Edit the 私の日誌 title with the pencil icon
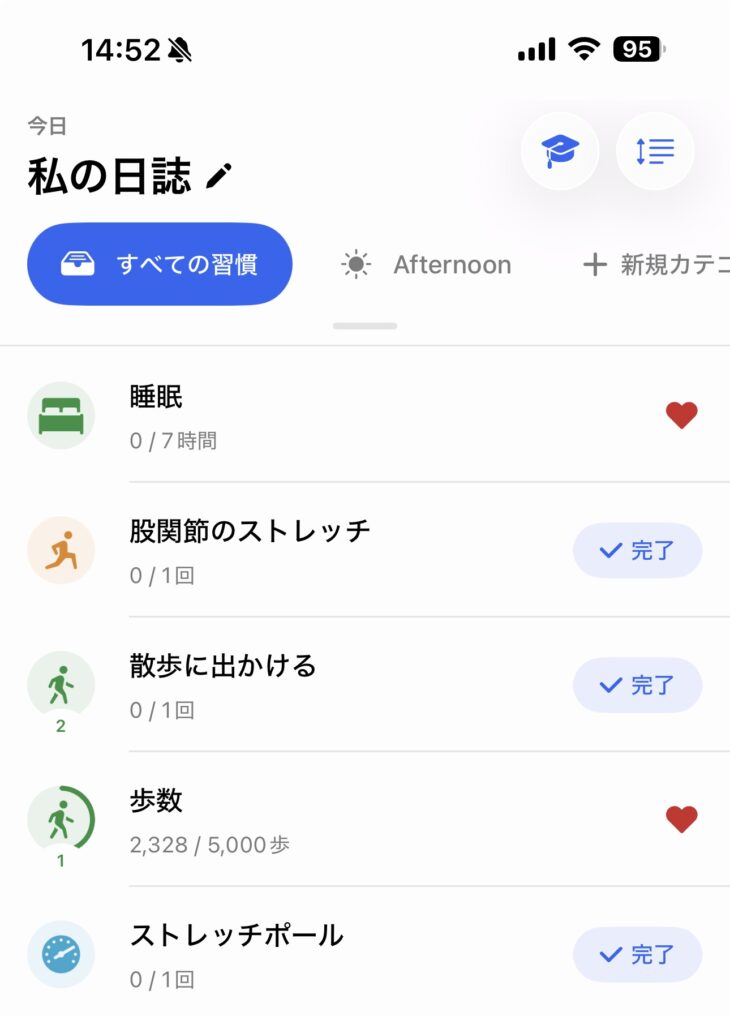Image resolution: width=730 pixels, height=1016 pixels. point(218,178)
